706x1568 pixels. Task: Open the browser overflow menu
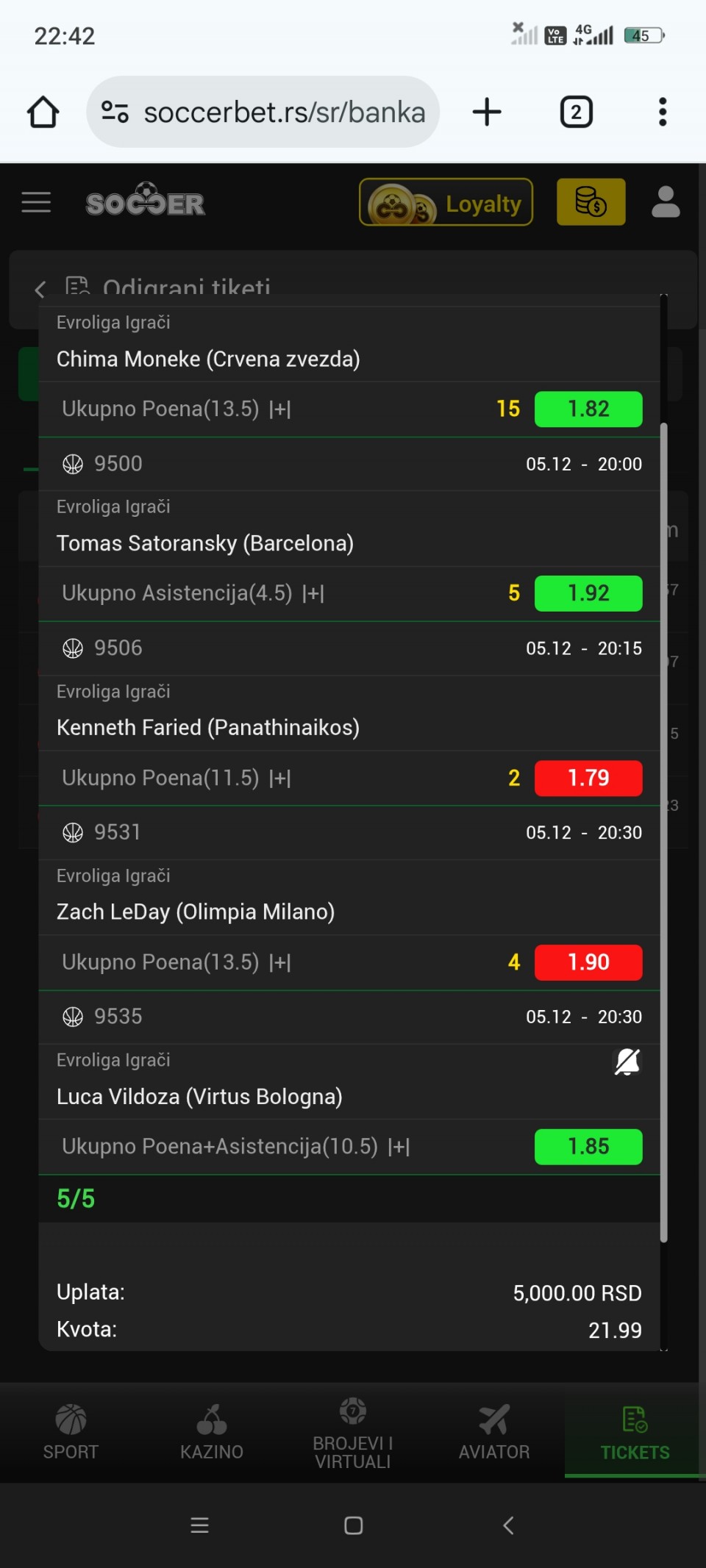point(663,112)
